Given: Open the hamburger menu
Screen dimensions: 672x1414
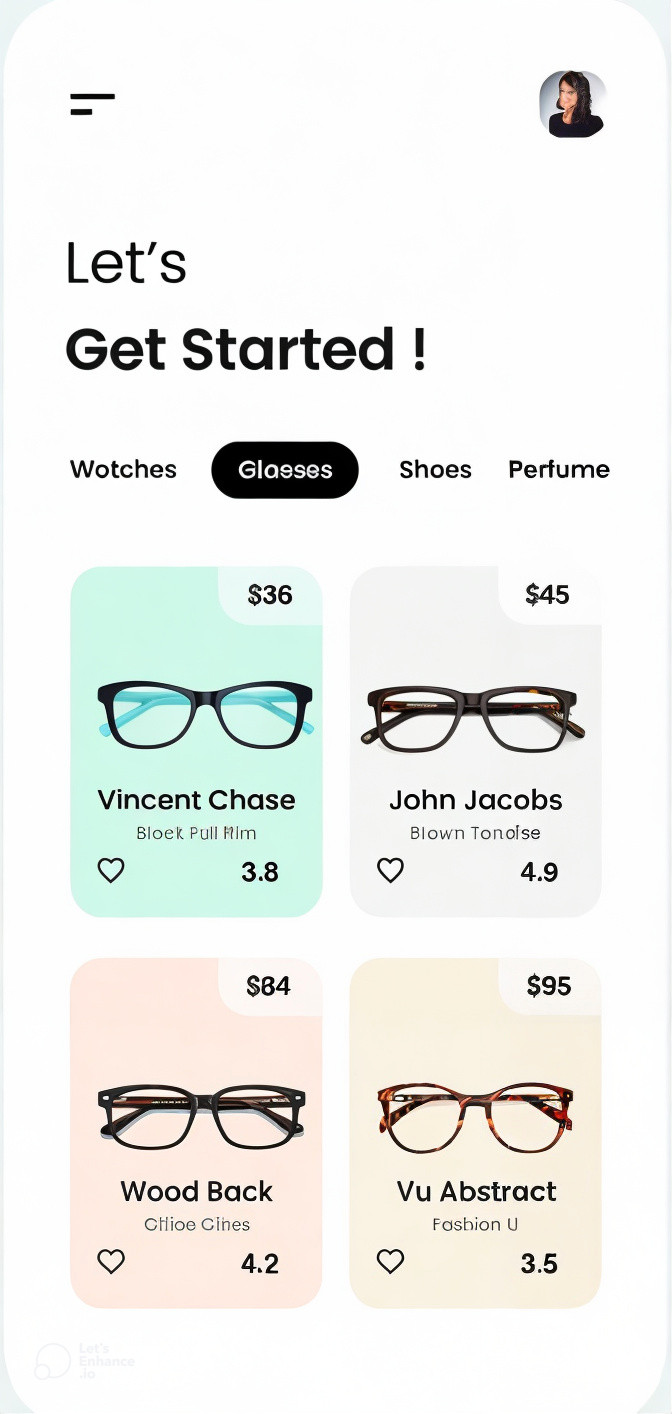Looking at the screenshot, I should [92, 104].
